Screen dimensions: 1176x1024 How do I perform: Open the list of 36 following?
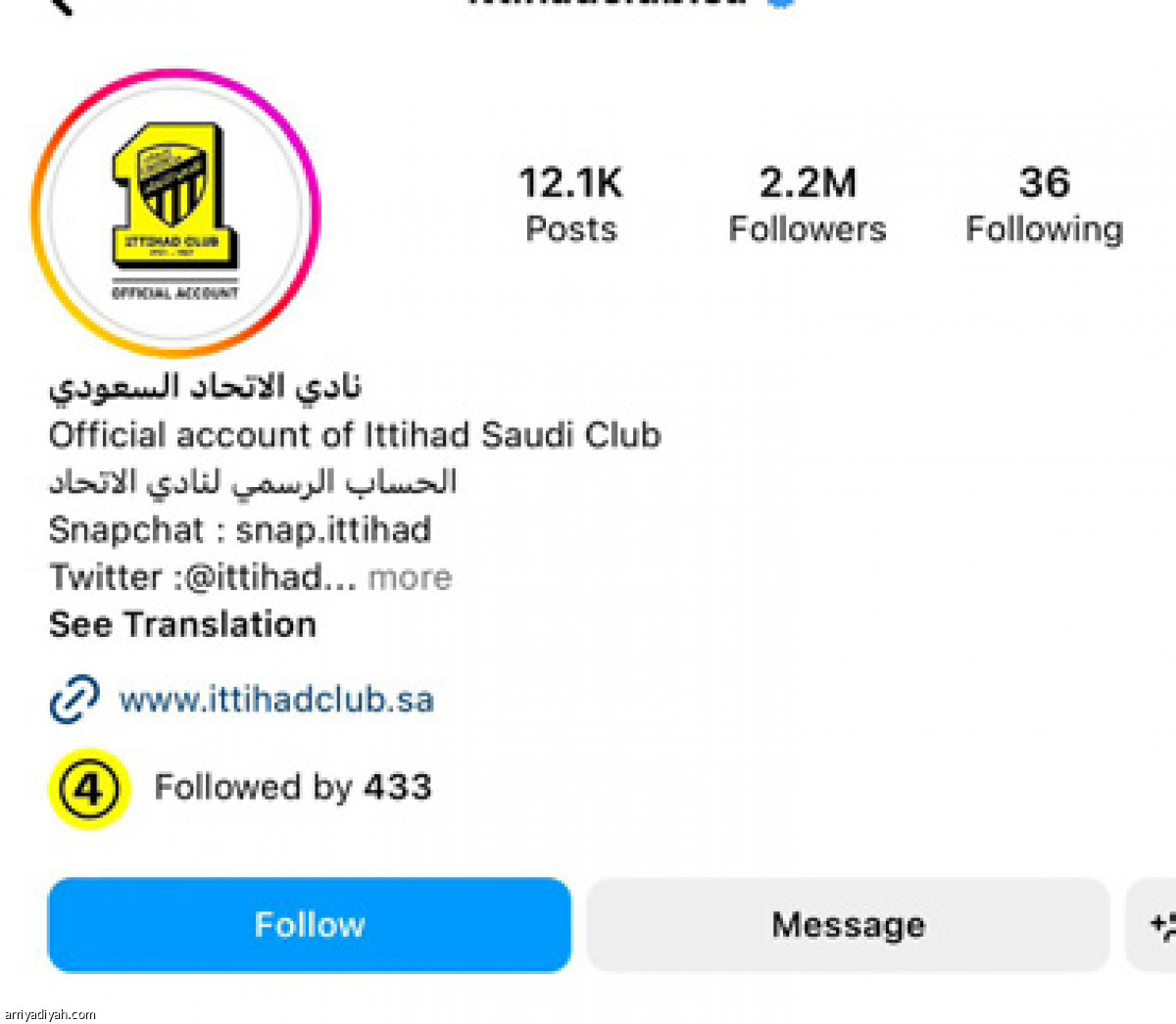click(1044, 204)
